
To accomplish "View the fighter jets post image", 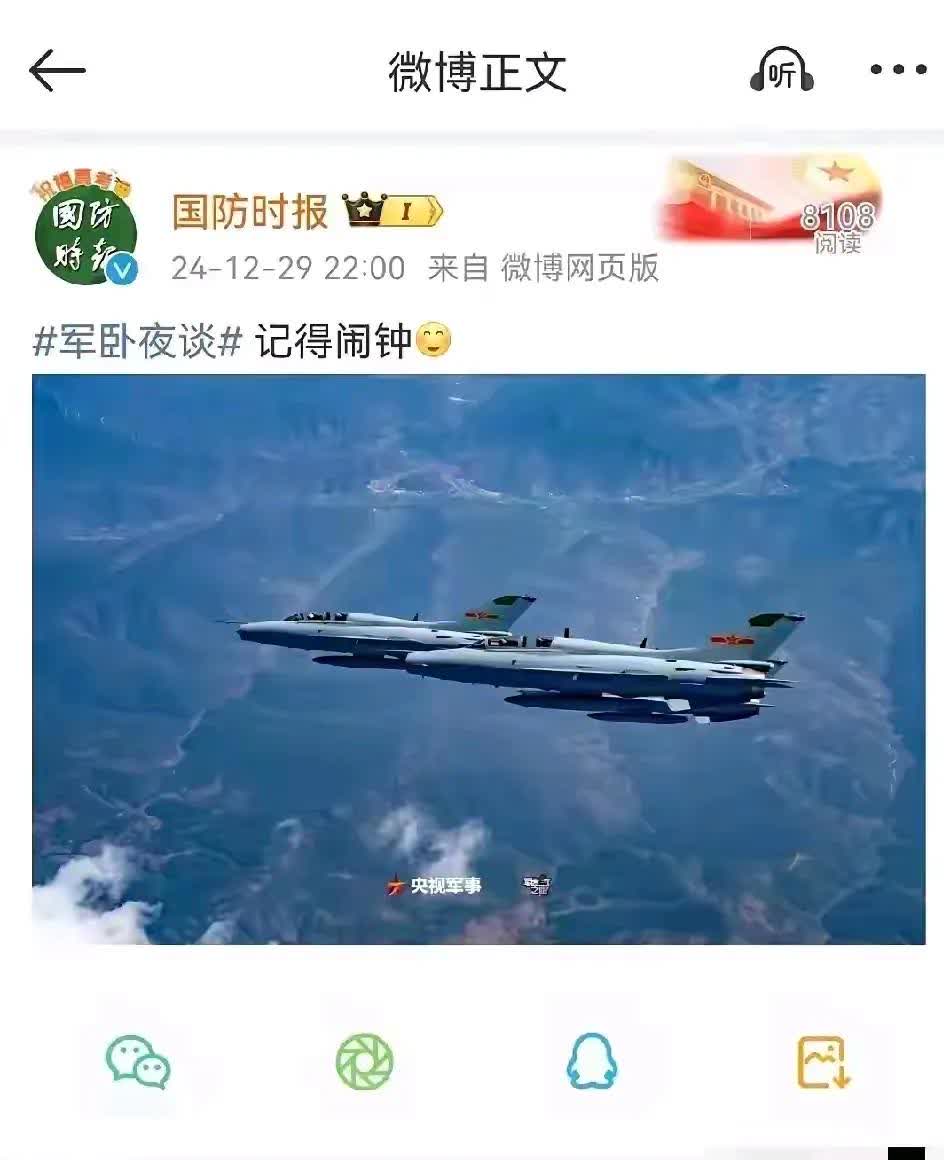I will tap(478, 658).
